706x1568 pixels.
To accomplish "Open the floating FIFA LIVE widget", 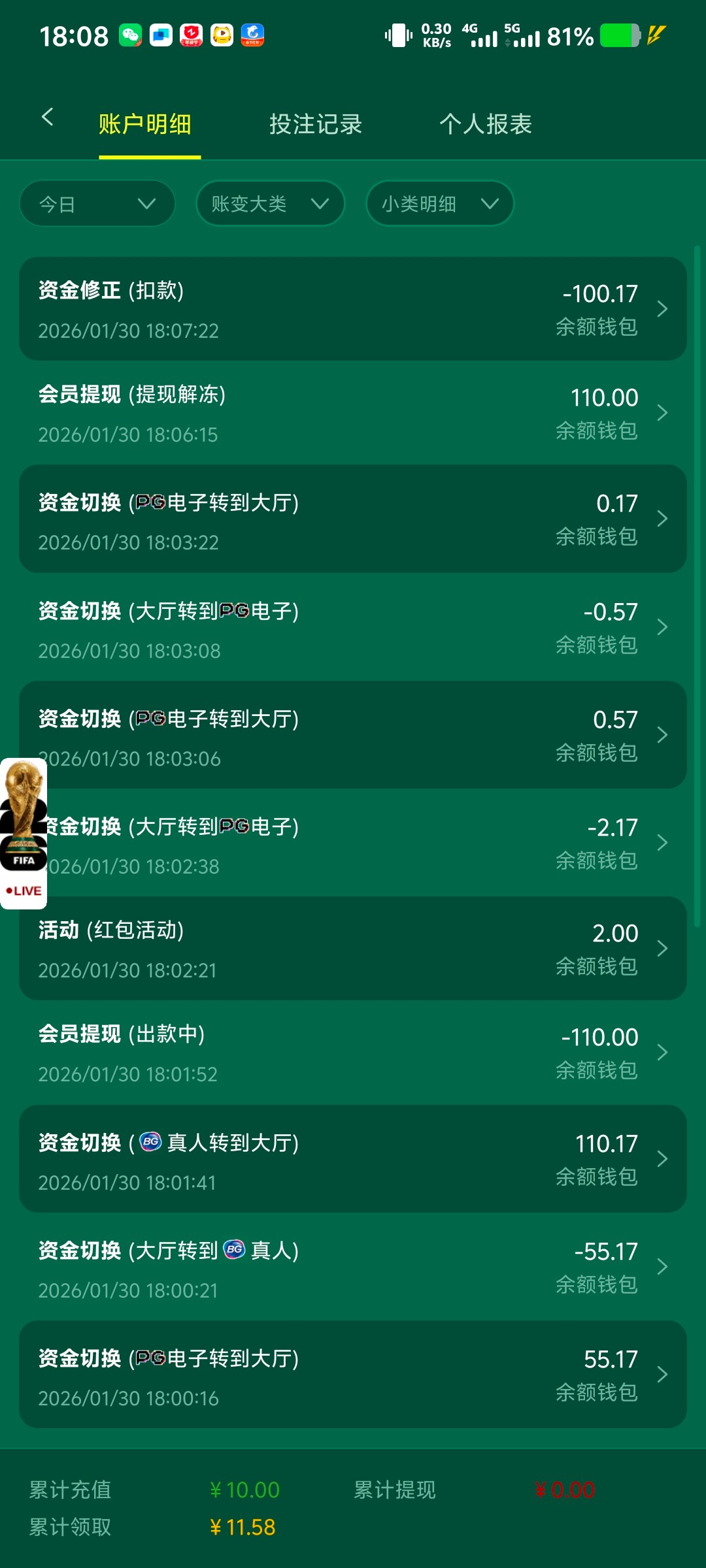I will pos(24,833).
